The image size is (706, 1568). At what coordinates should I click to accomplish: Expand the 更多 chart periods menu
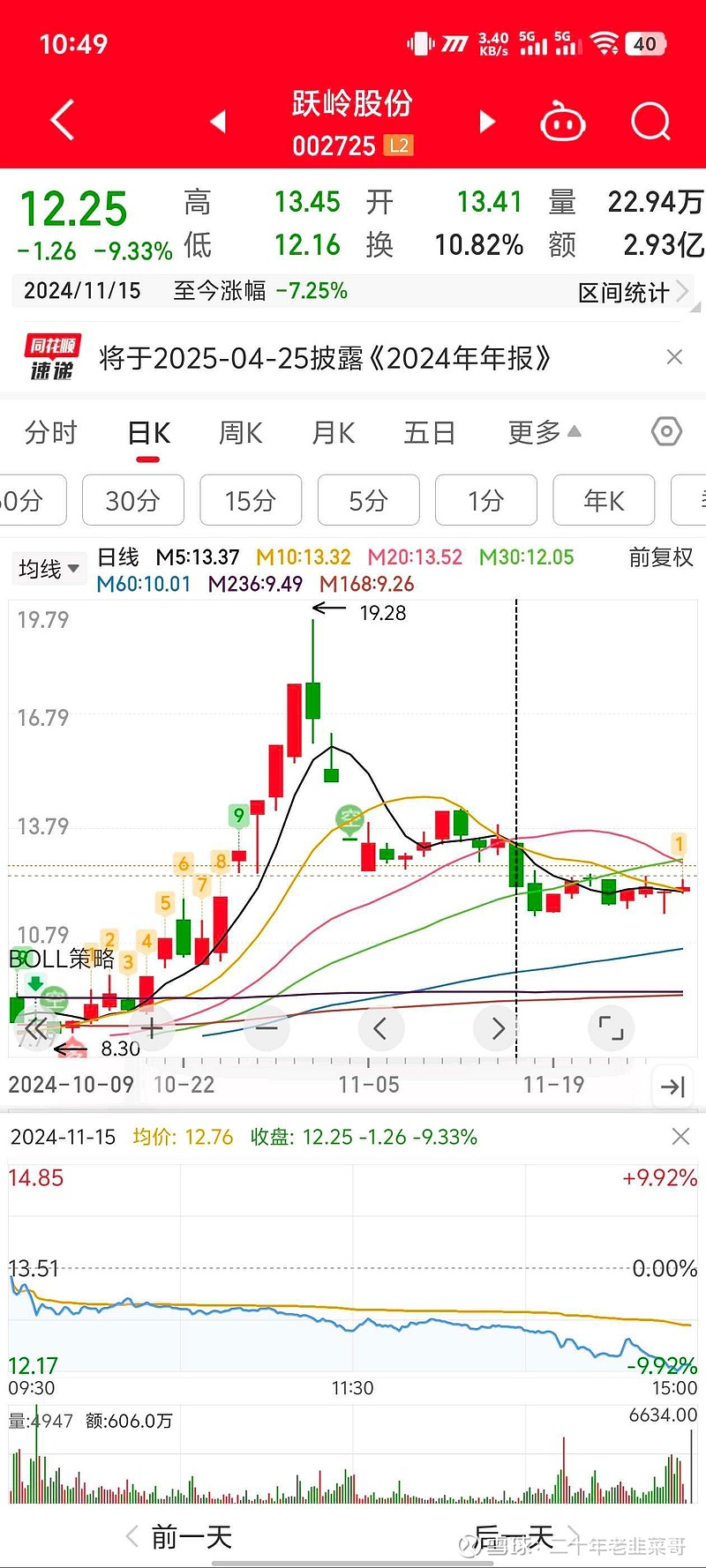coord(544,433)
